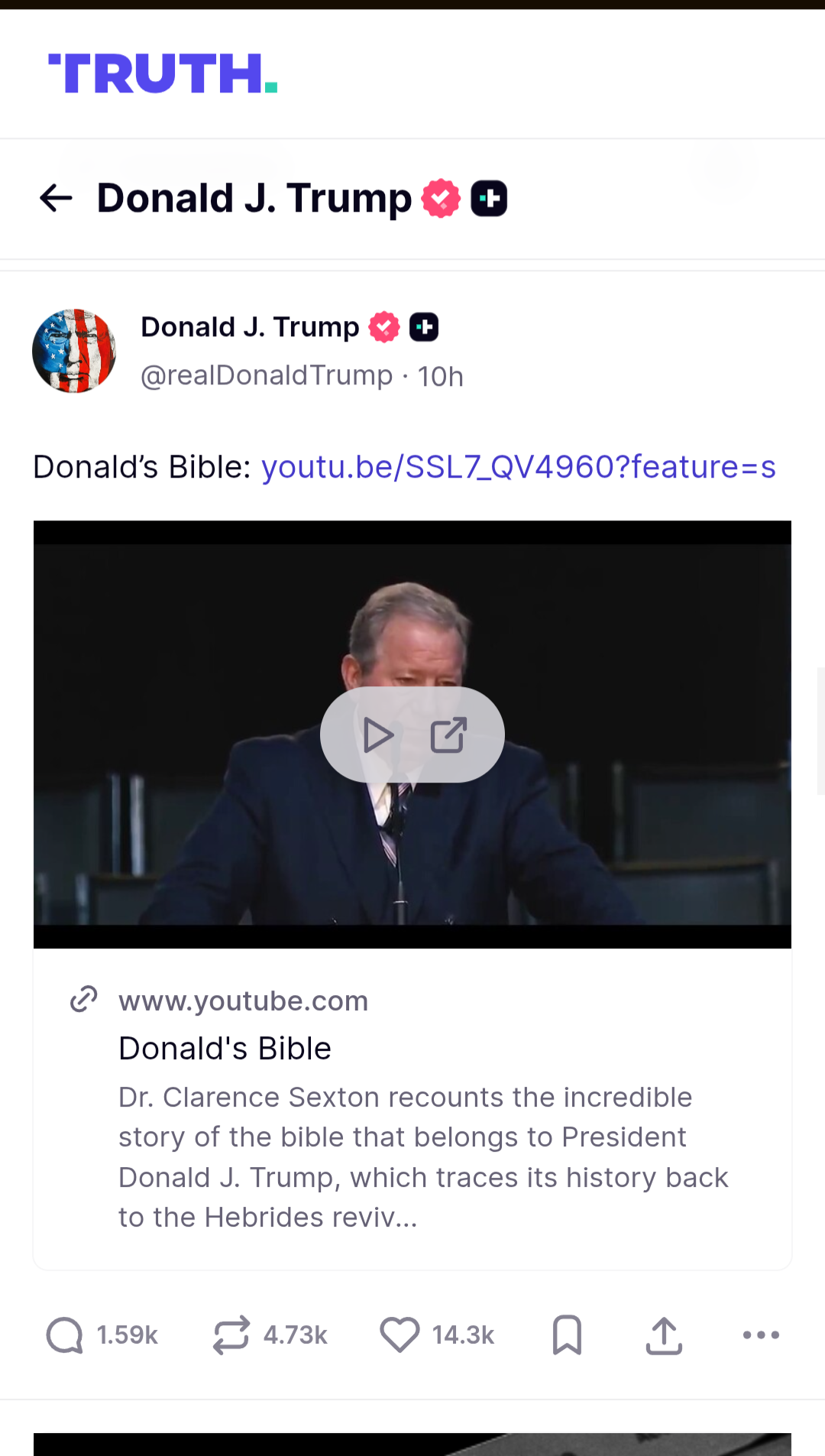Reply to the post with 1.59k comments
The width and height of the screenshot is (825, 1456).
click(66, 1335)
